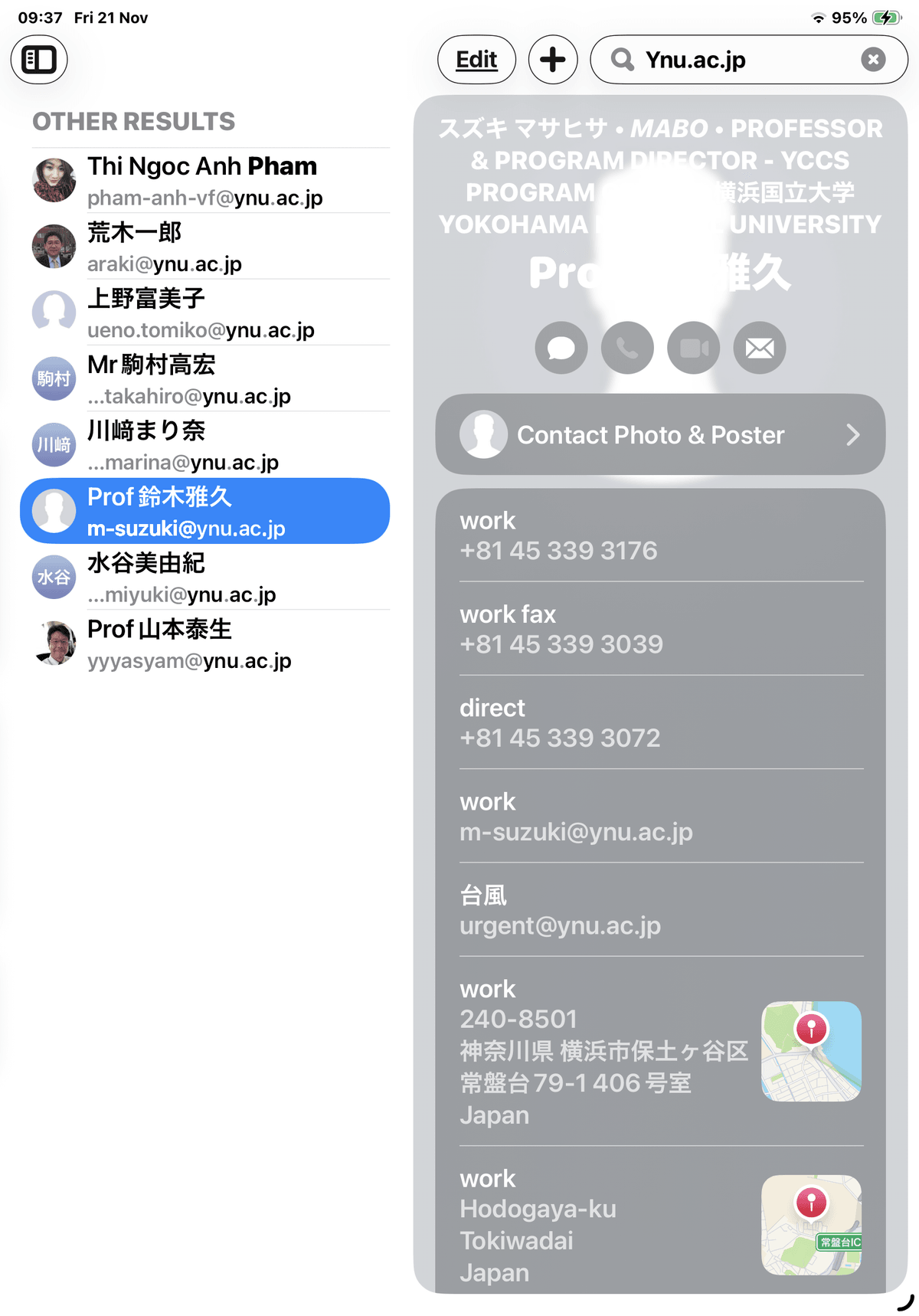
Task: Select contact Mr 駒村高宏
Action: 205,379
